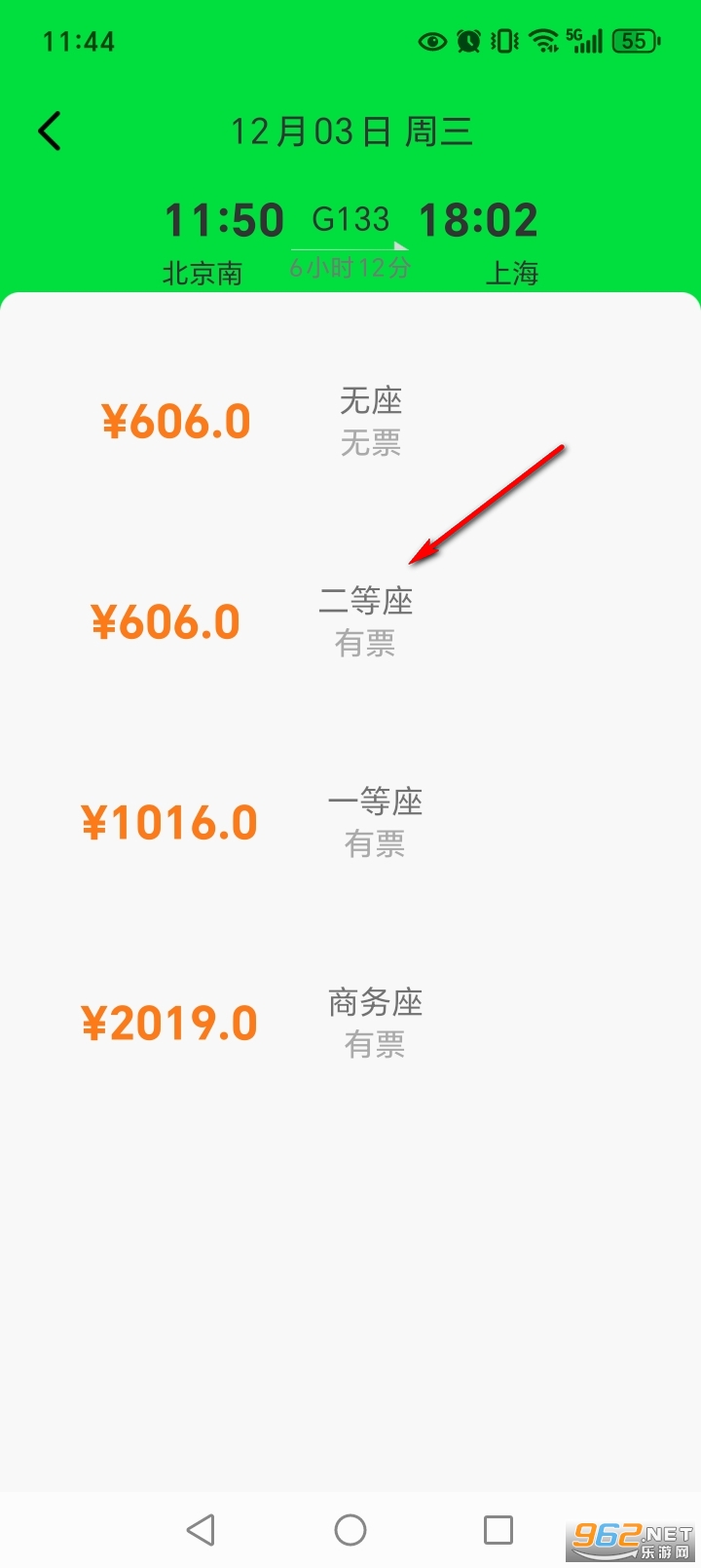Tap the Home circle navigation icon
The height and width of the screenshot is (1568, 701).
pos(350,1529)
